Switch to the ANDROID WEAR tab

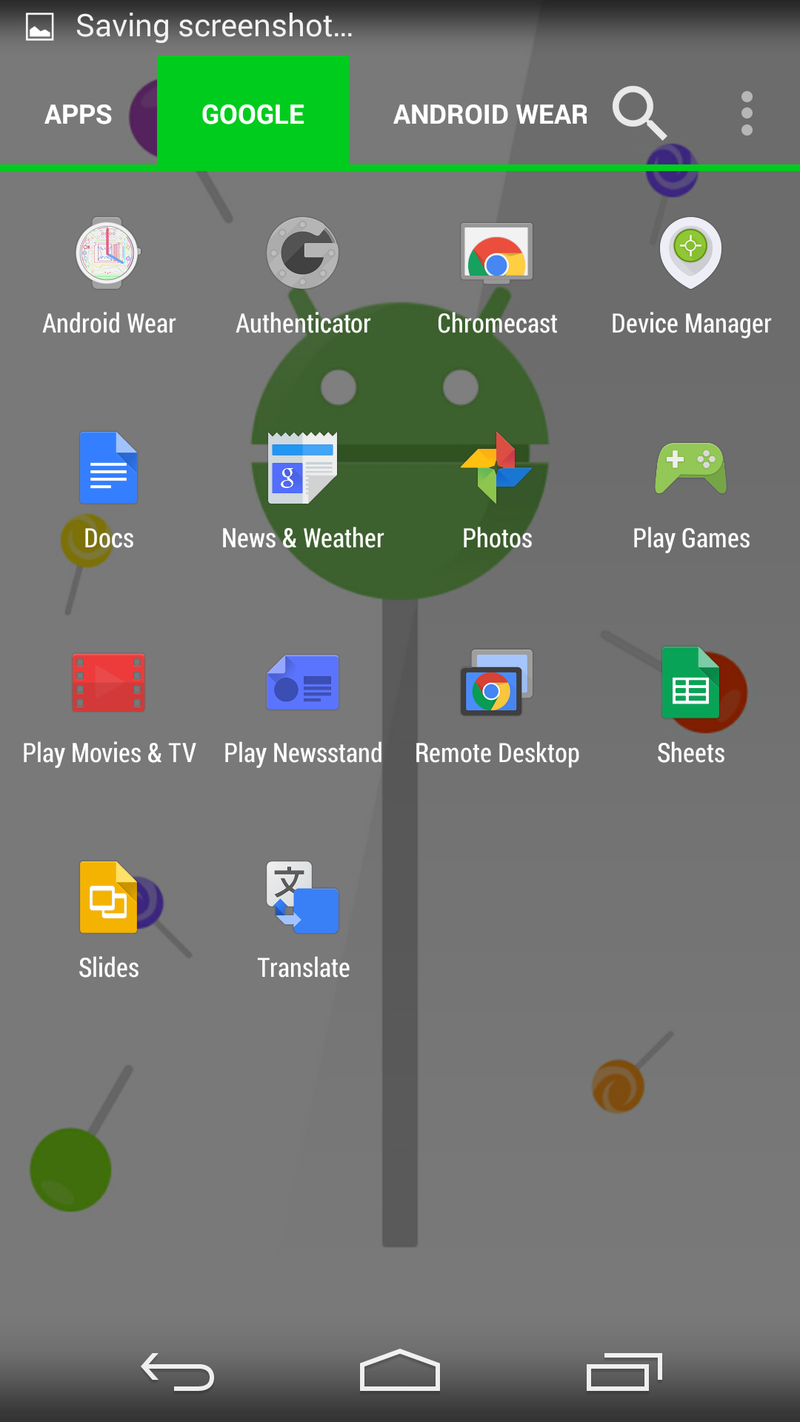490,114
